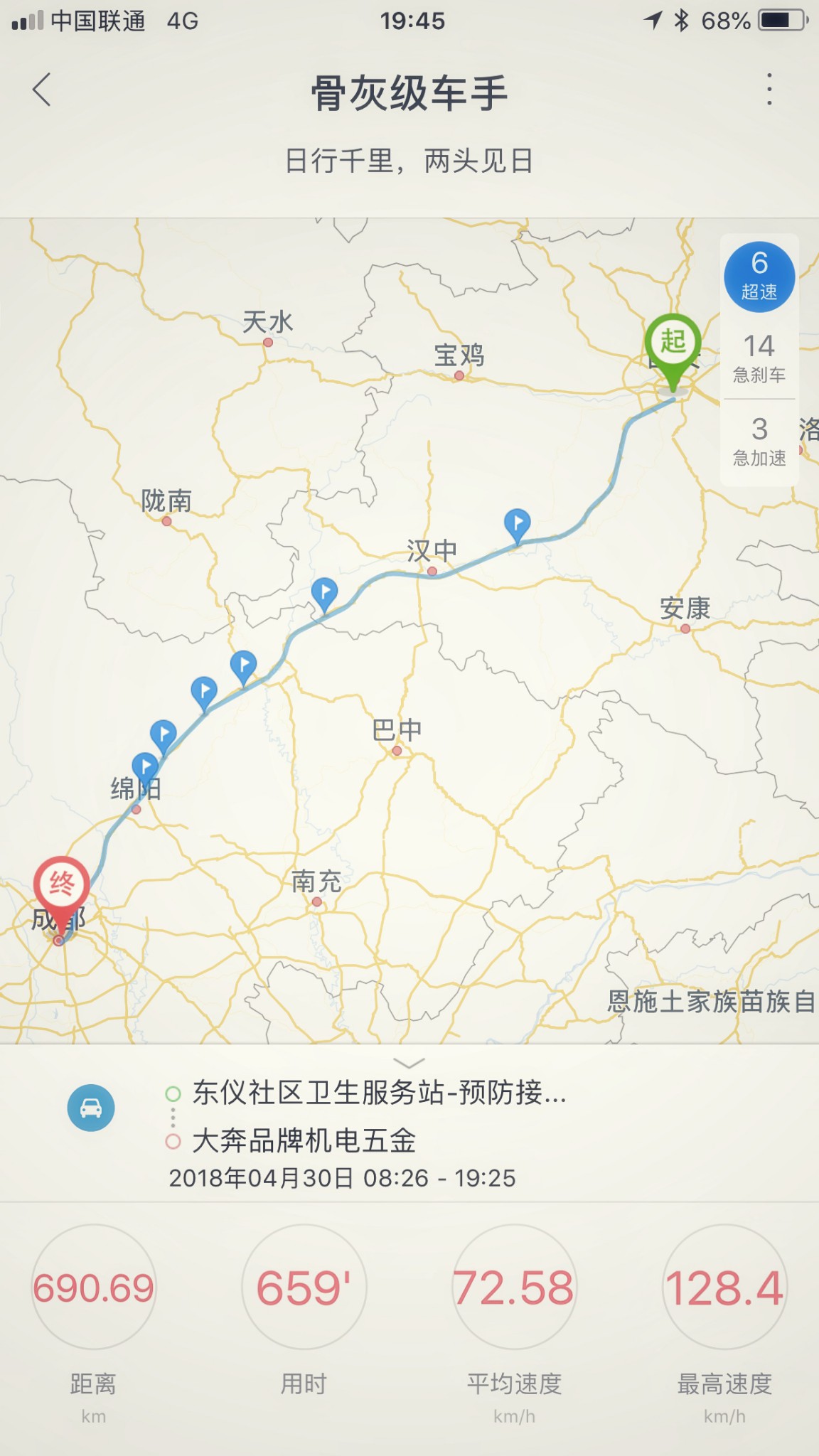Select the blue flag marker near 汉中
The height and width of the screenshot is (1456, 819).
pyautogui.click(x=517, y=525)
